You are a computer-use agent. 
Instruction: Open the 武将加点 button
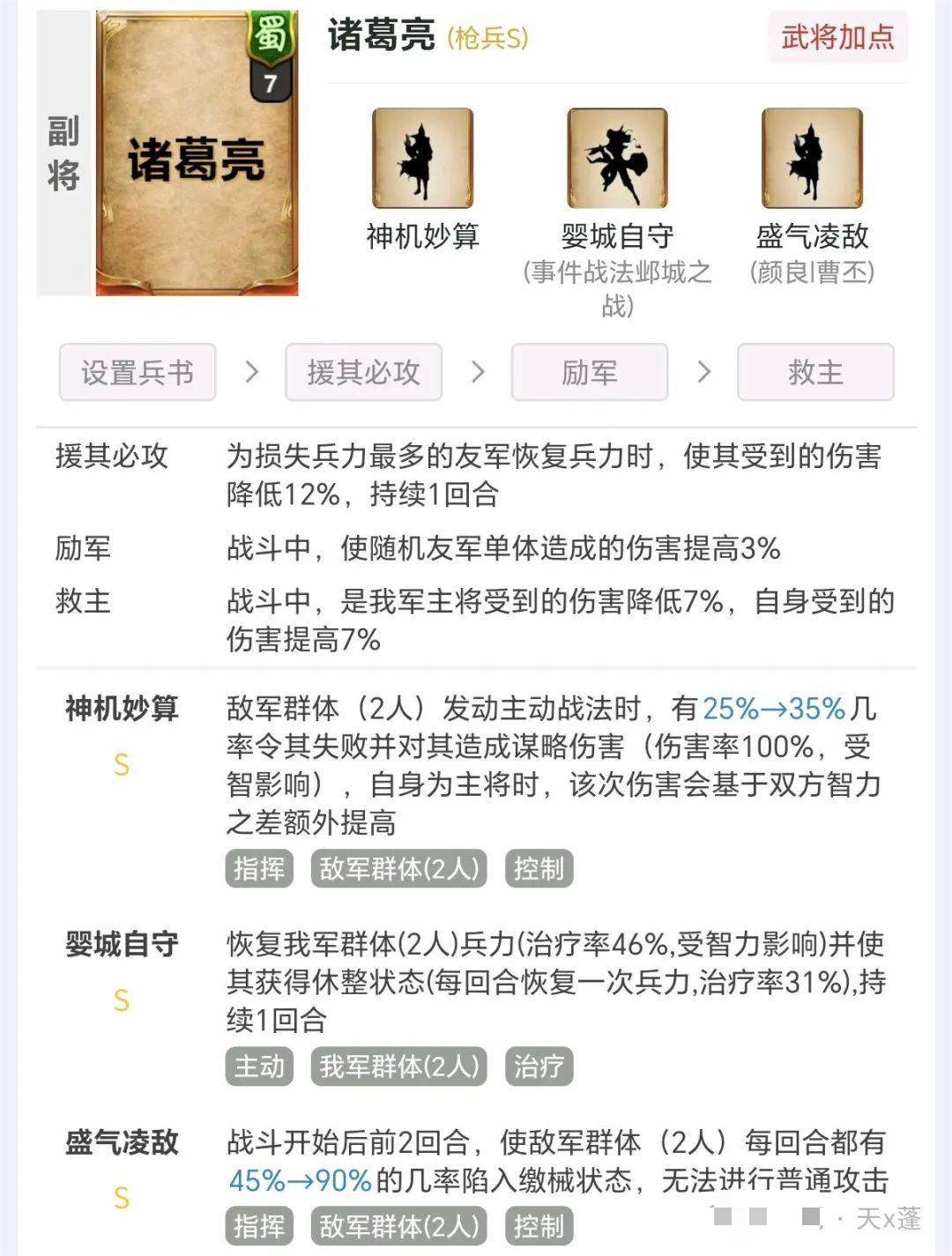pos(837,37)
